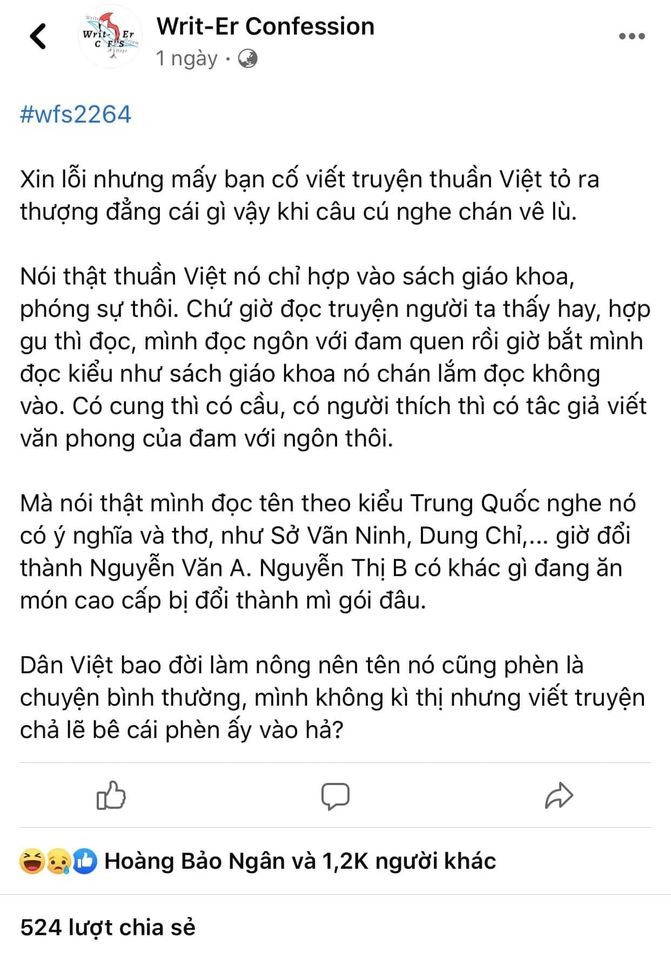Comment on this post

coord(335,795)
